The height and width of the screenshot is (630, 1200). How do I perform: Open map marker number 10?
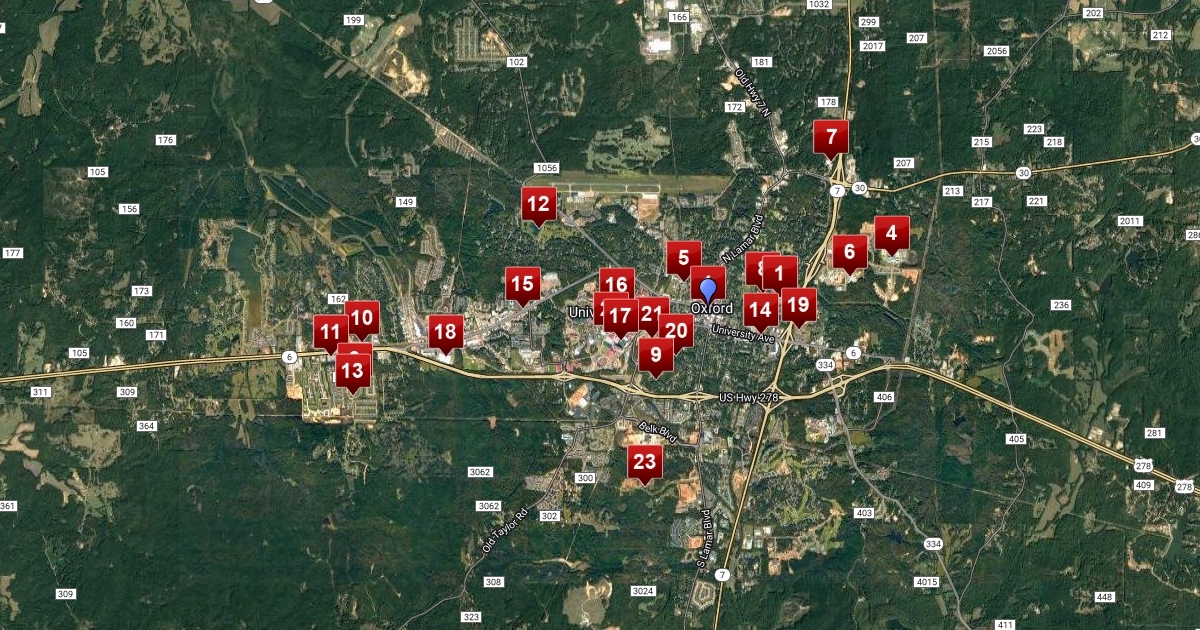point(363,318)
